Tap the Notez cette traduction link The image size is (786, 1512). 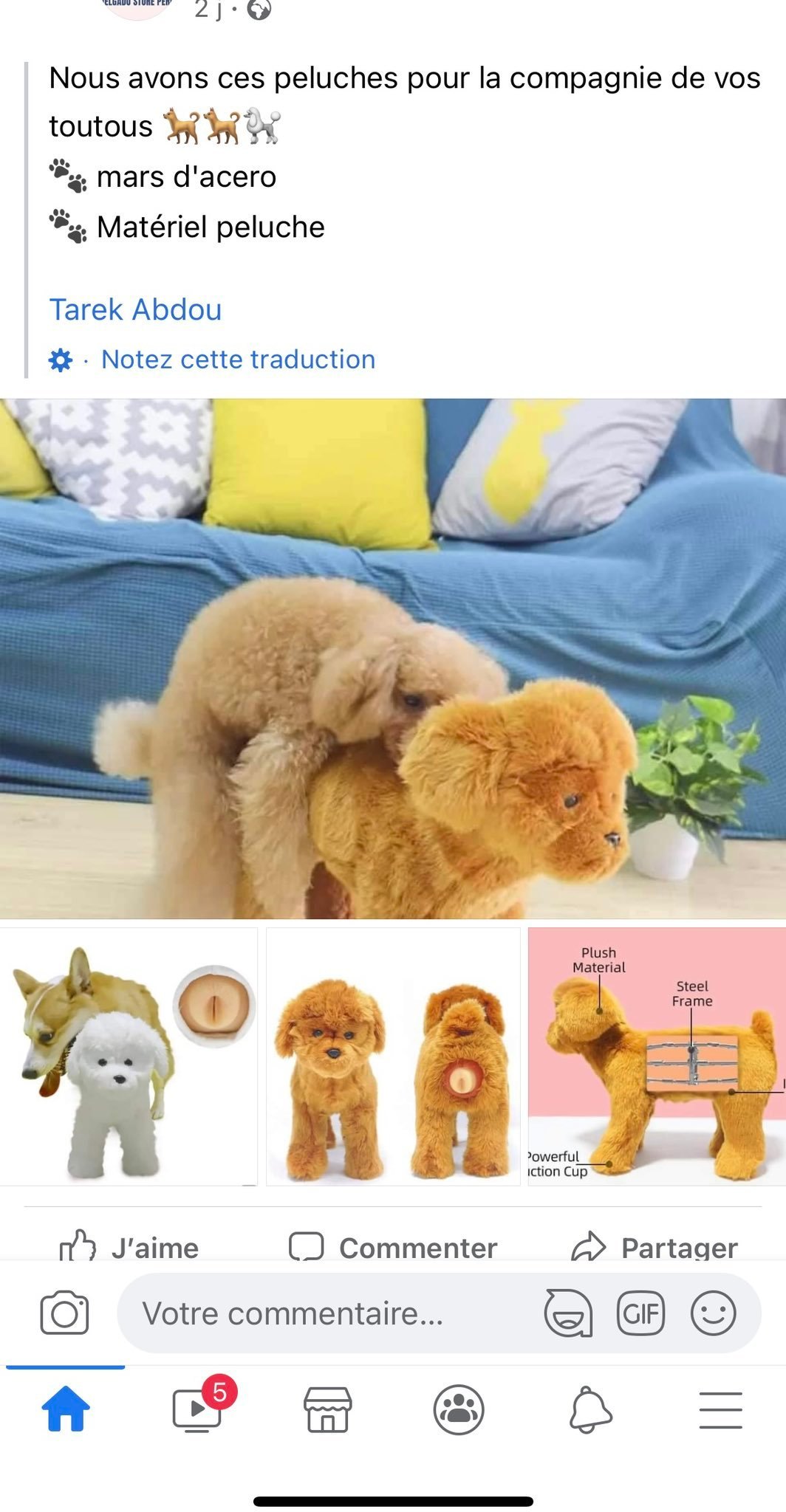238,360
